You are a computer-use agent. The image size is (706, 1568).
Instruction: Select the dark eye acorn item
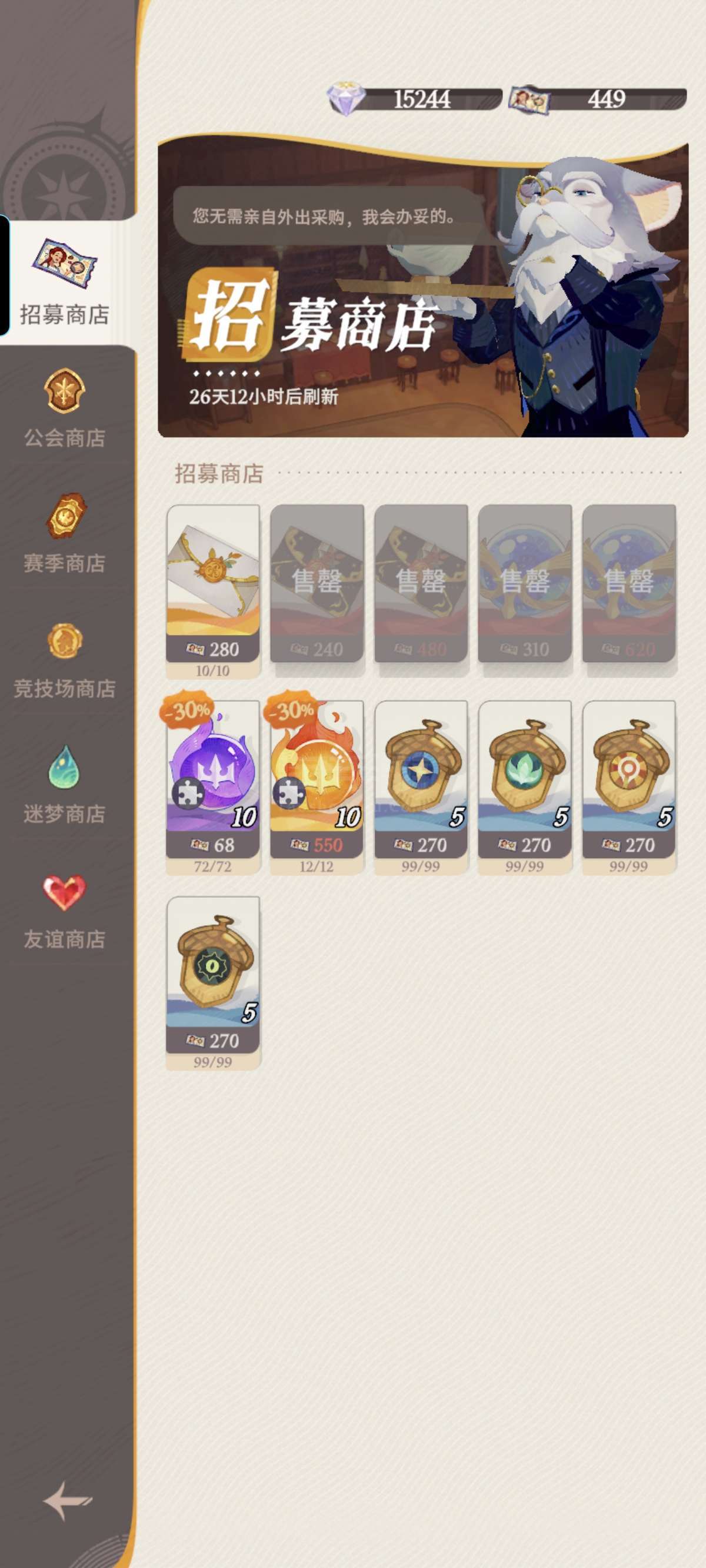pyautogui.click(x=213, y=982)
